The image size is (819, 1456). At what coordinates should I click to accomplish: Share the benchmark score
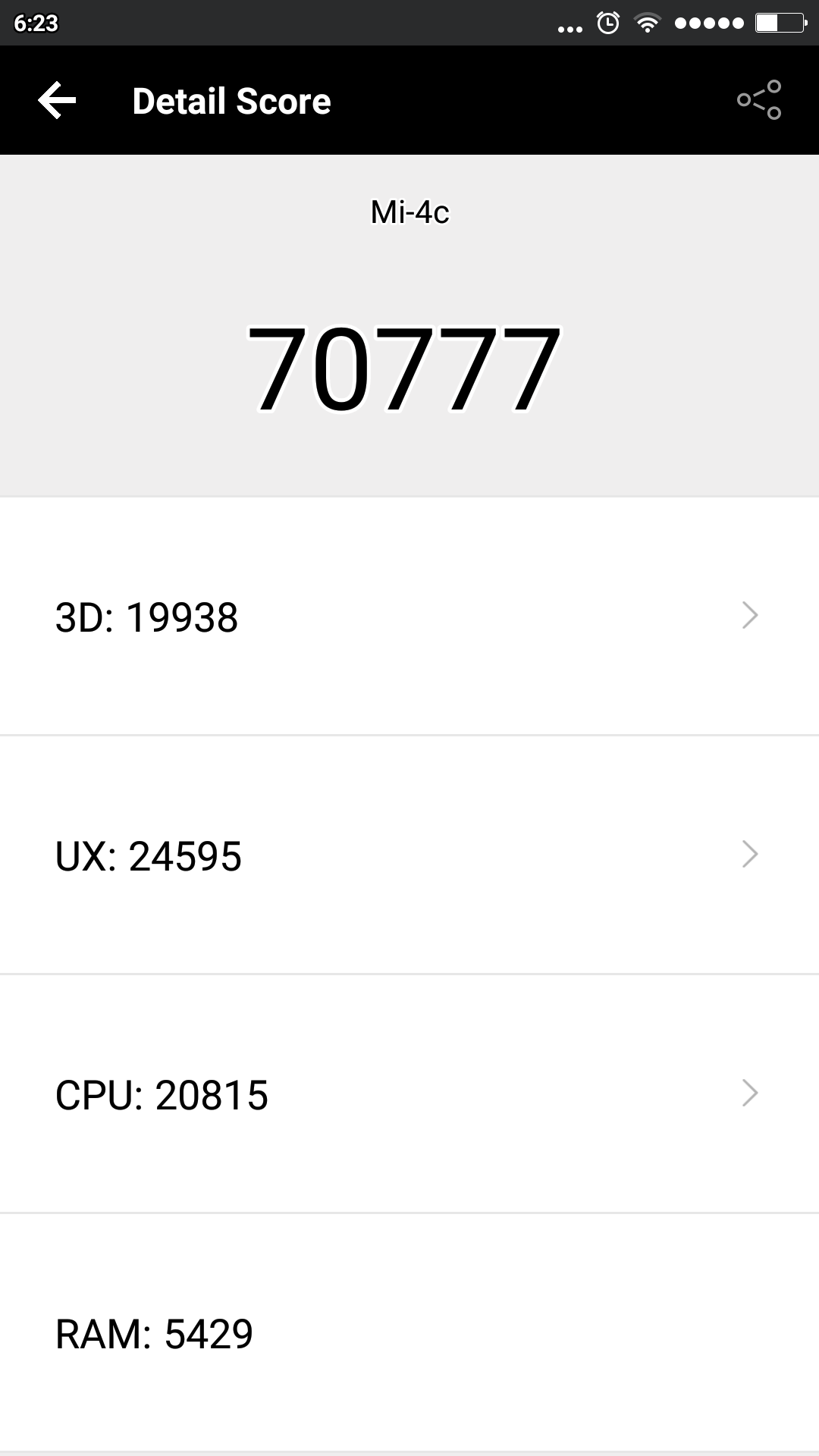tap(759, 100)
